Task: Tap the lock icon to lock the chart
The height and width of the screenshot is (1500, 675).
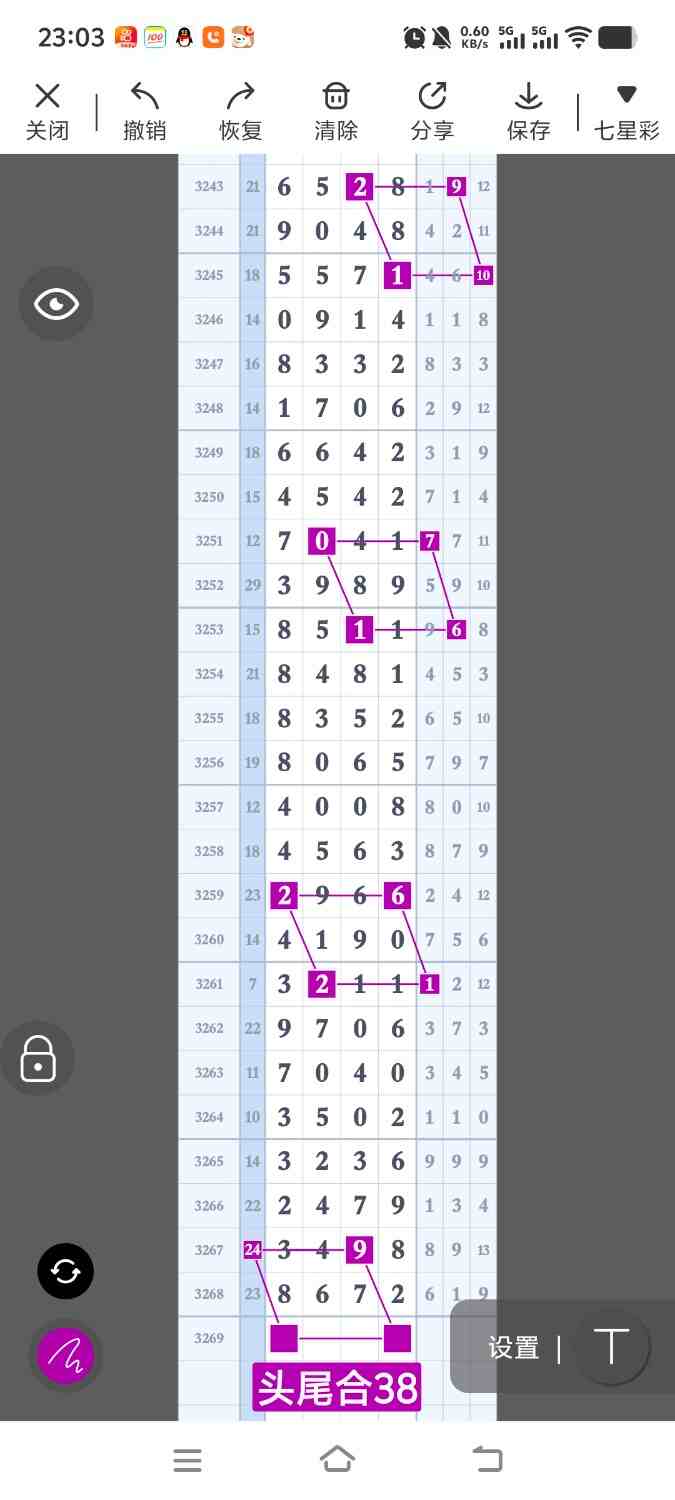Action: [x=38, y=1058]
